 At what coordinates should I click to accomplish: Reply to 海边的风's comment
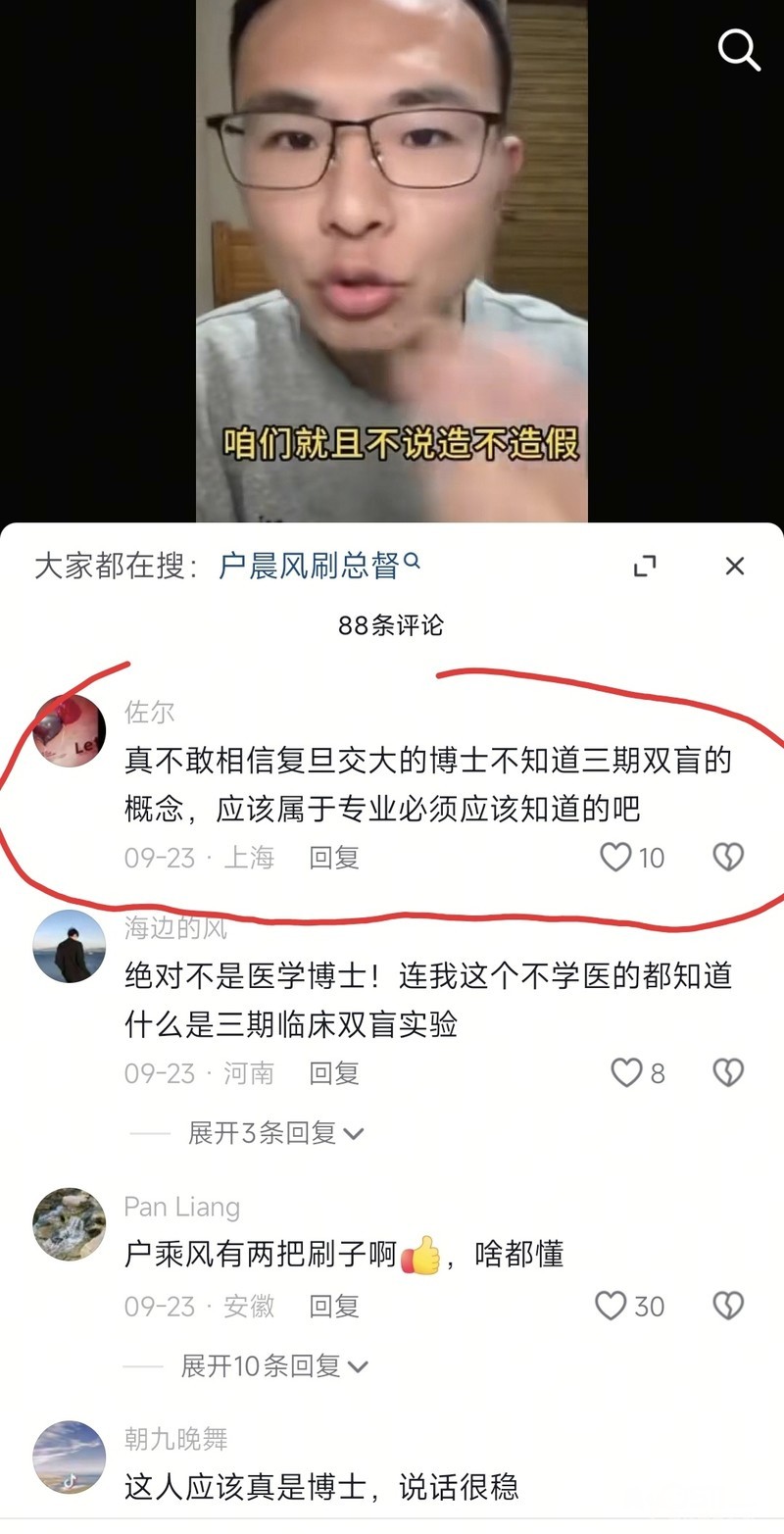tap(334, 1073)
